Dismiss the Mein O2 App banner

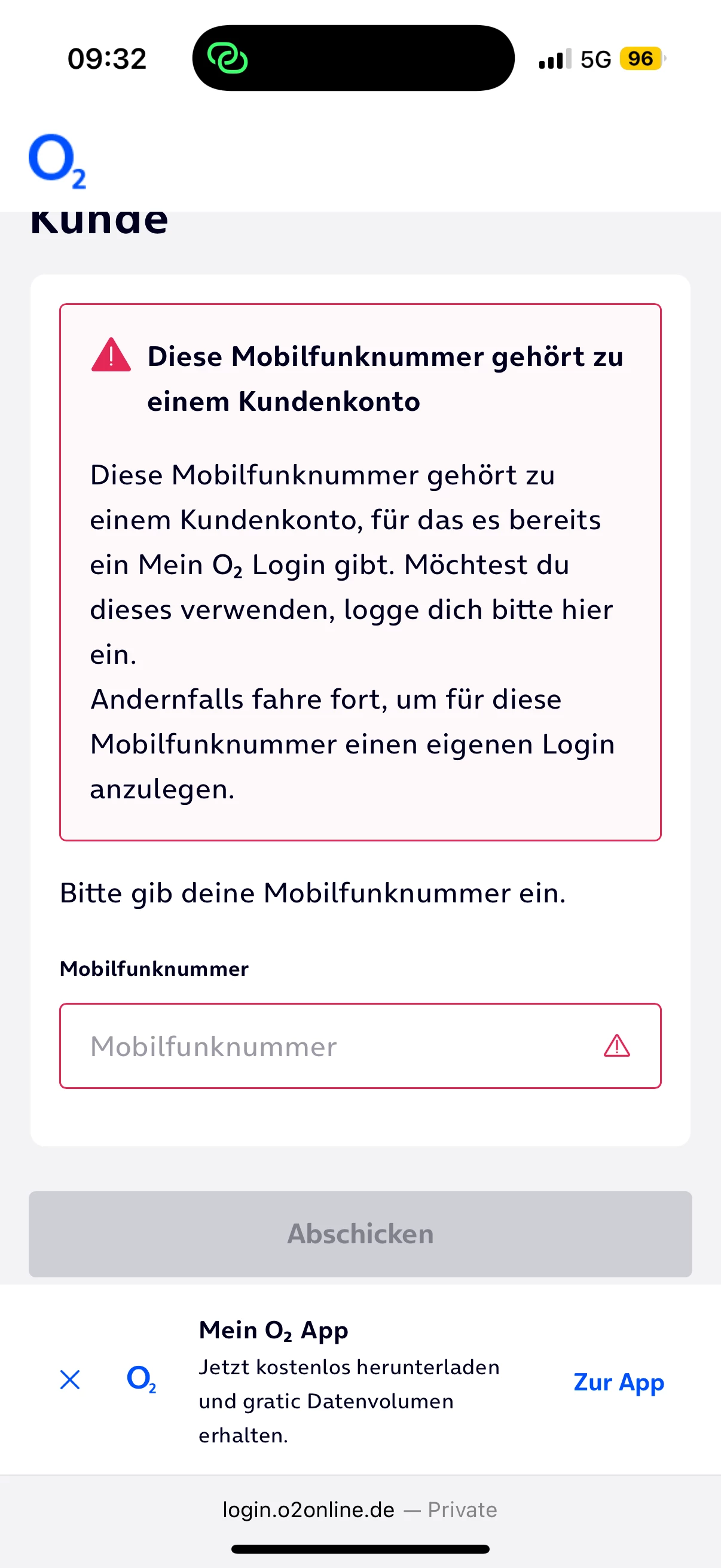point(70,1379)
